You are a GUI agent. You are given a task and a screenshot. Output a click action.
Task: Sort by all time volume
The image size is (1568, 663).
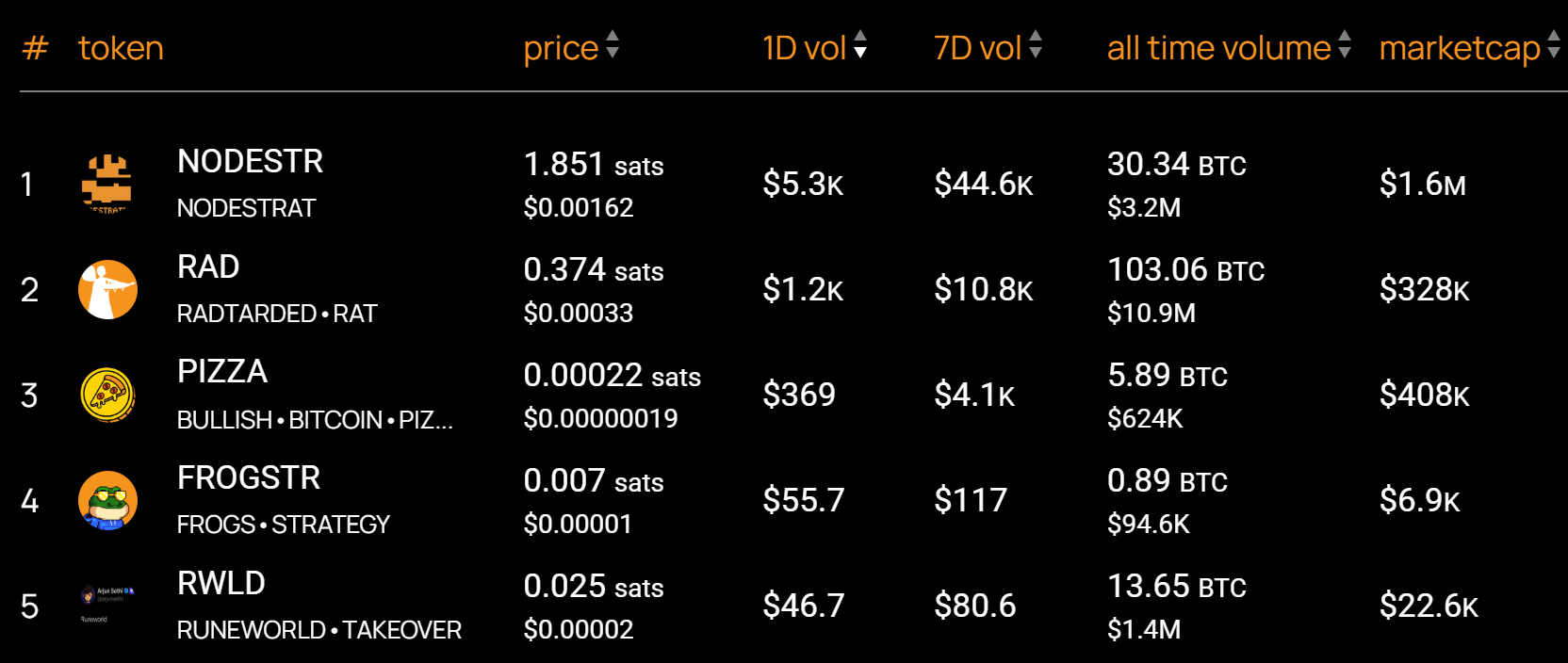point(1228,47)
